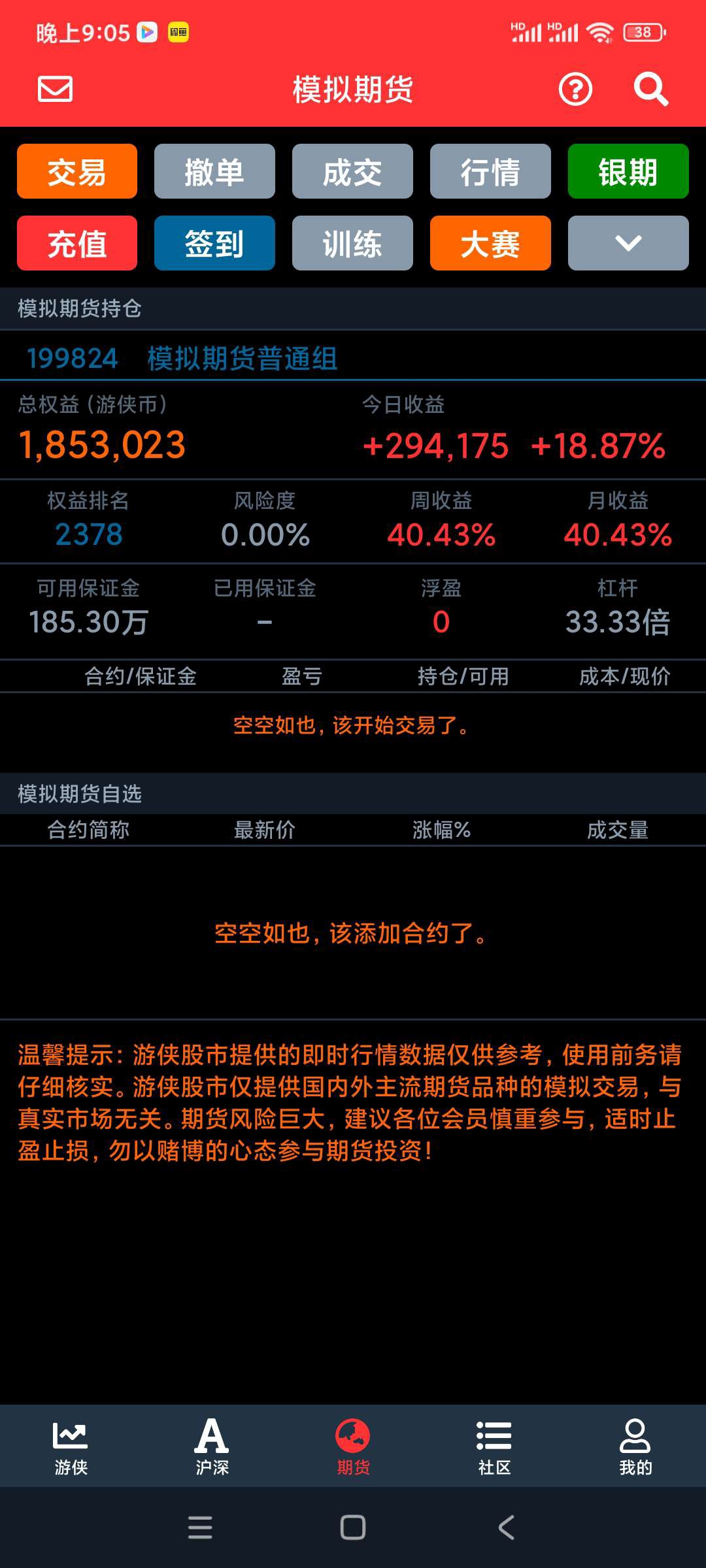Tap the 撤单 cancel order button
This screenshot has width=706, height=1568.
pyautogui.click(x=214, y=171)
